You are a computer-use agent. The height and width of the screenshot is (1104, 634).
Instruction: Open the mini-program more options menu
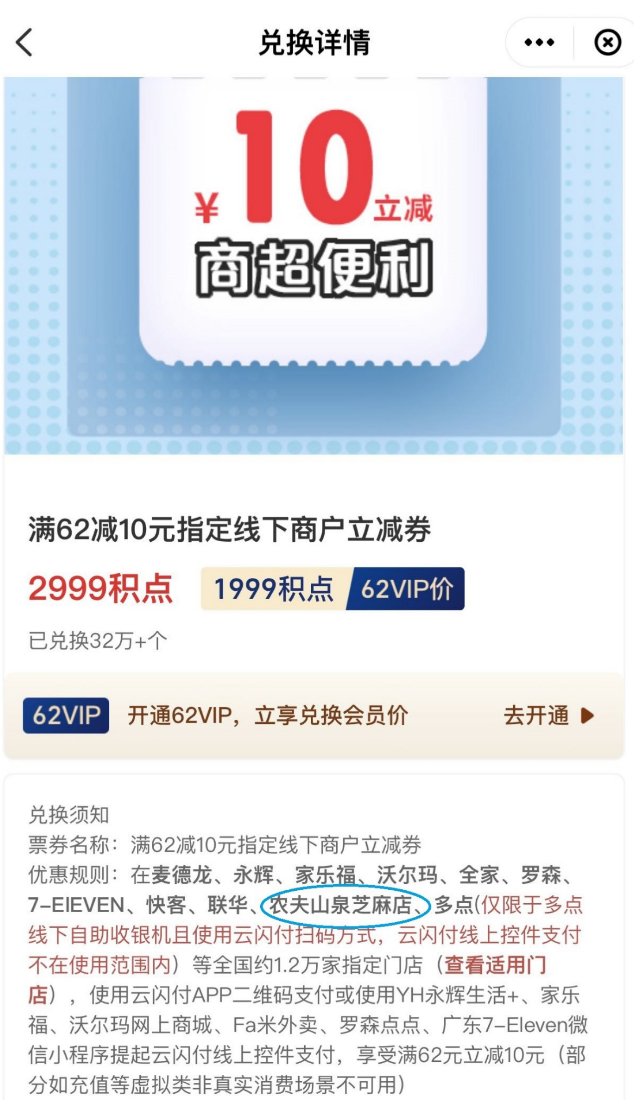[539, 42]
